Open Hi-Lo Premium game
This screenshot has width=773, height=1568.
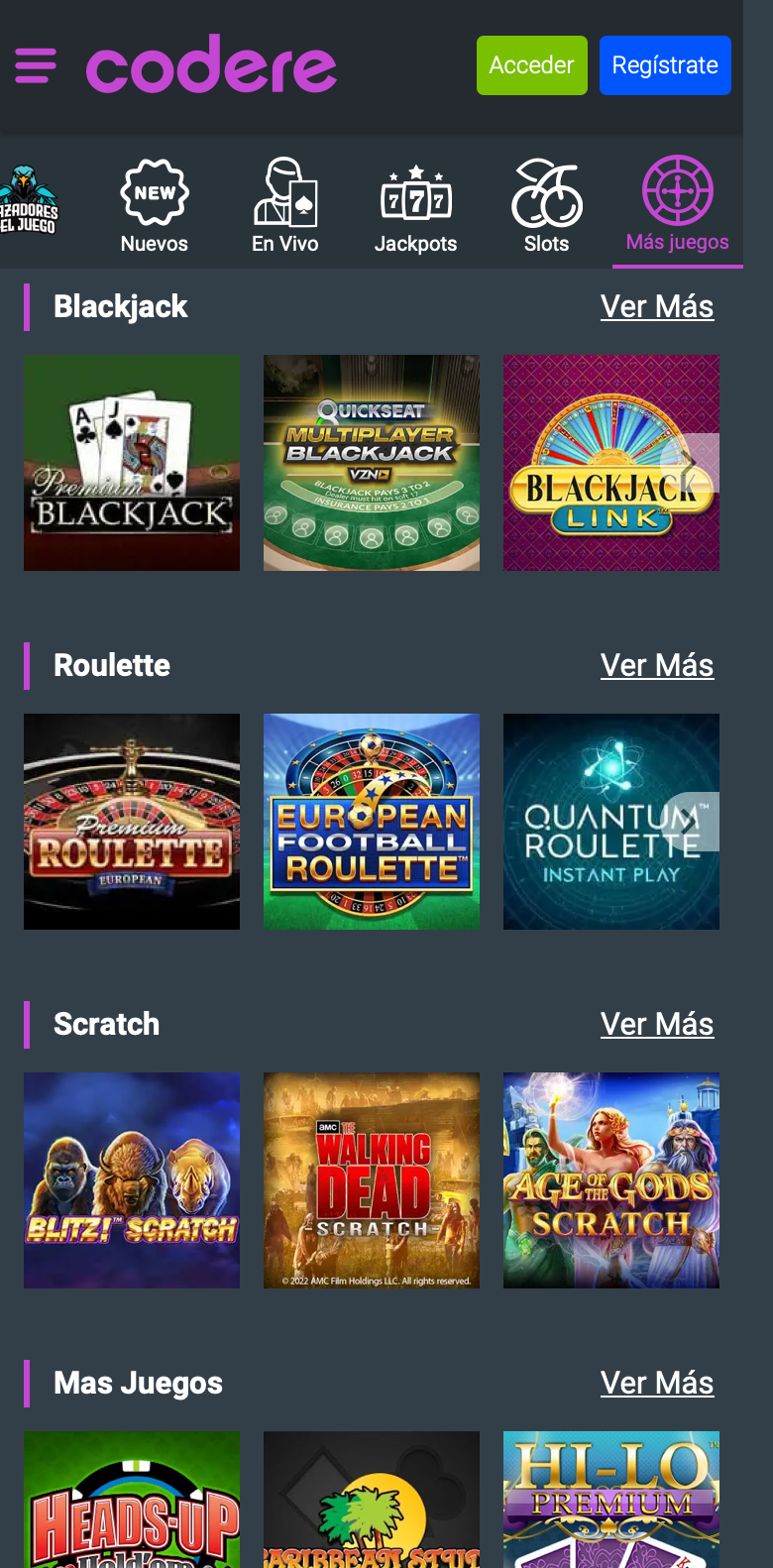(x=611, y=1500)
